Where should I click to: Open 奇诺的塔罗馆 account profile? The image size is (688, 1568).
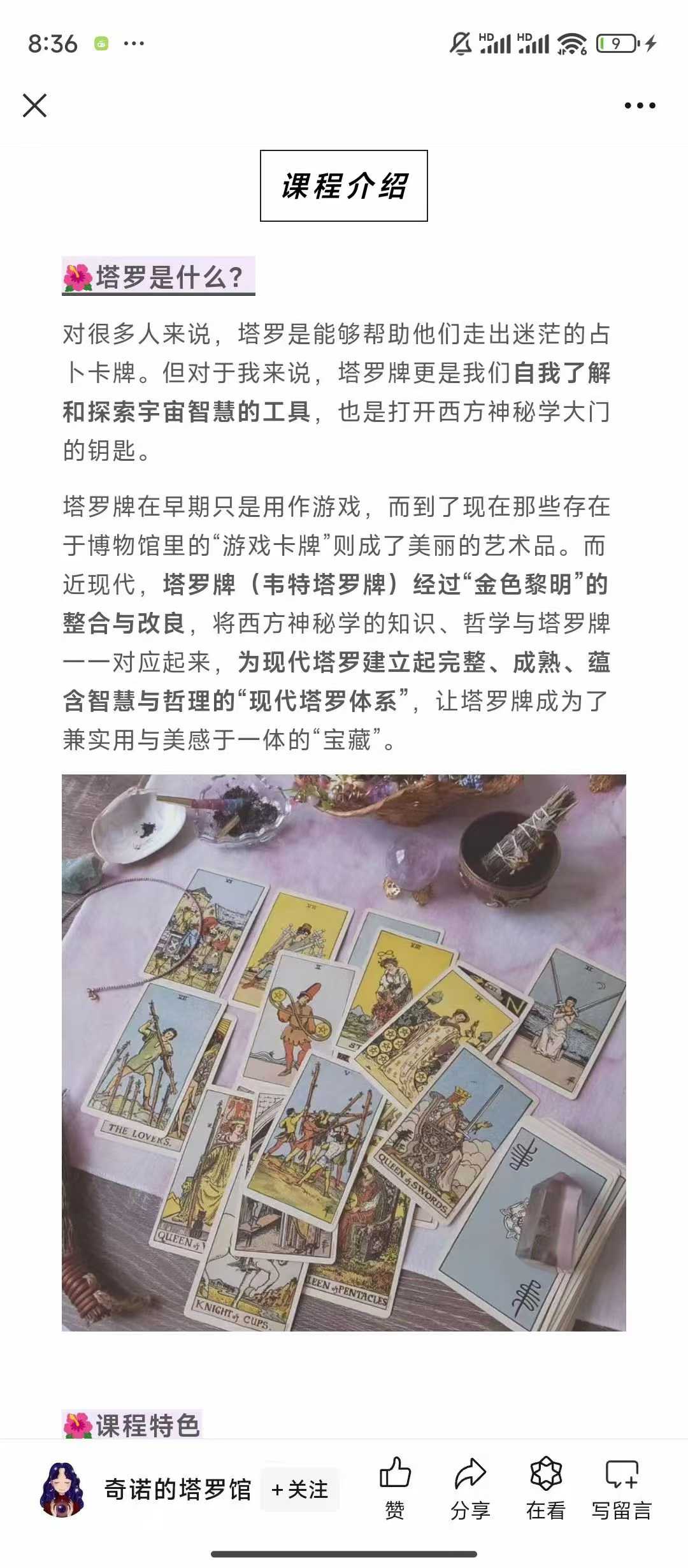pos(177,1490)
